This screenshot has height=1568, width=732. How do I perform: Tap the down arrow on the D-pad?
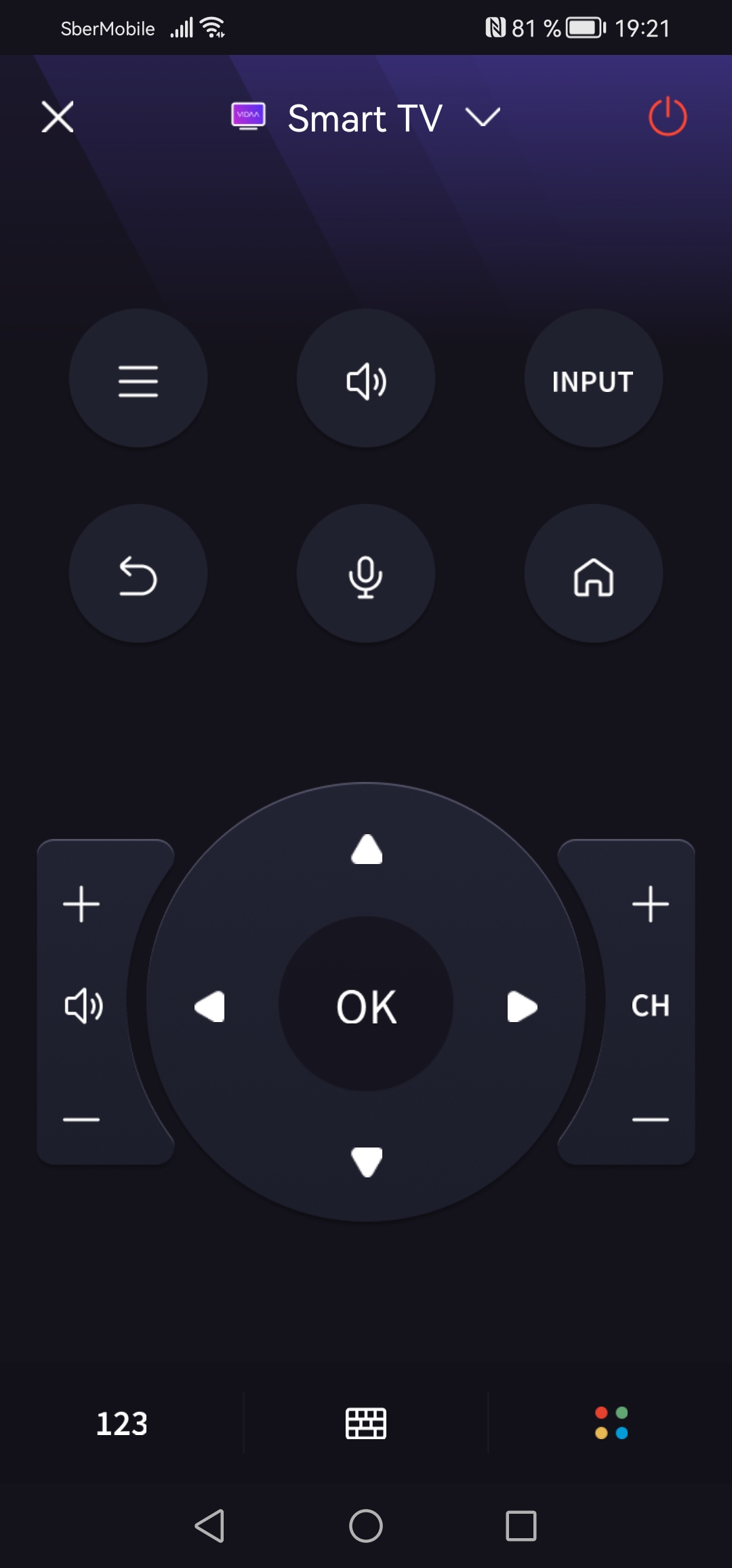[367, 1161]
